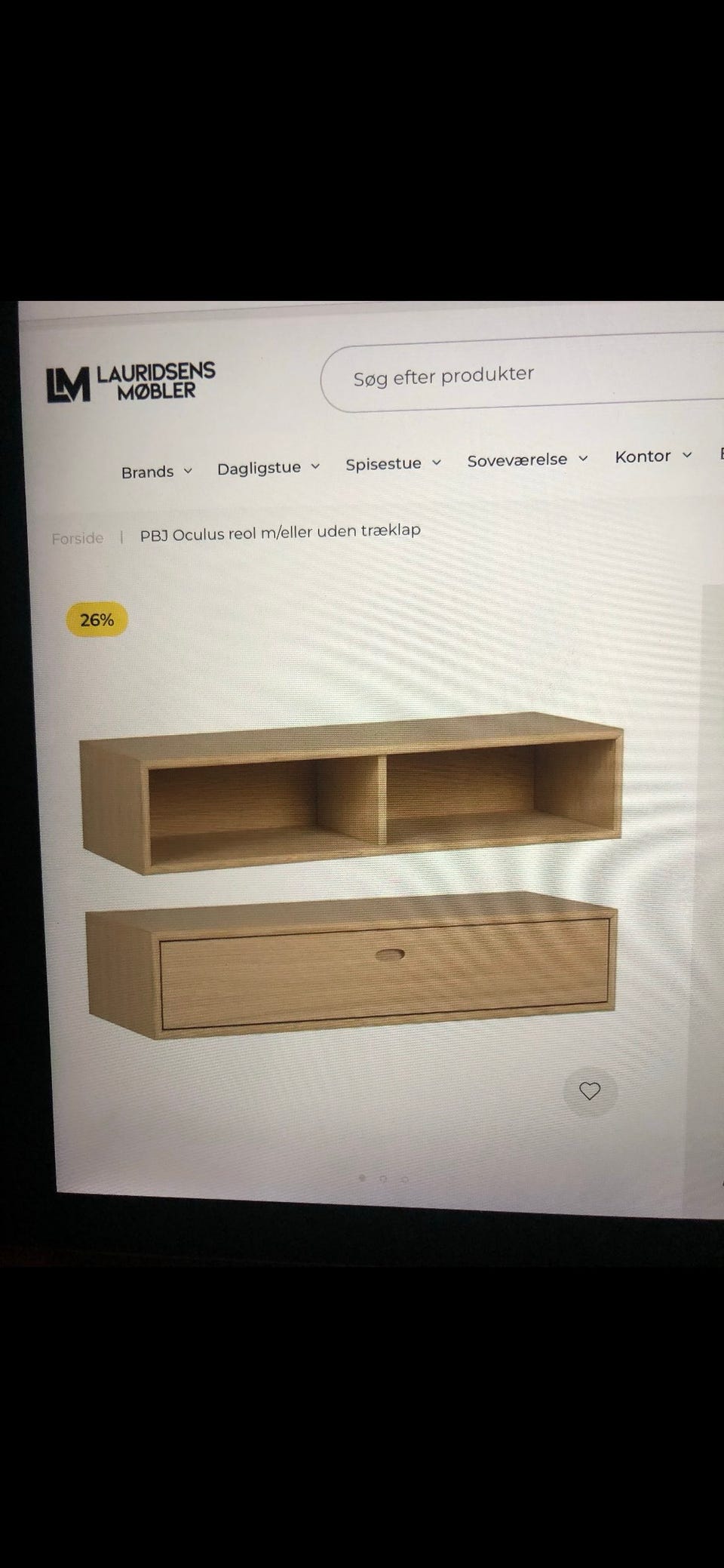Expand the Spisestue dropdown chevron
Screen dimensions: 724x1568
click(x=436, y=461)
